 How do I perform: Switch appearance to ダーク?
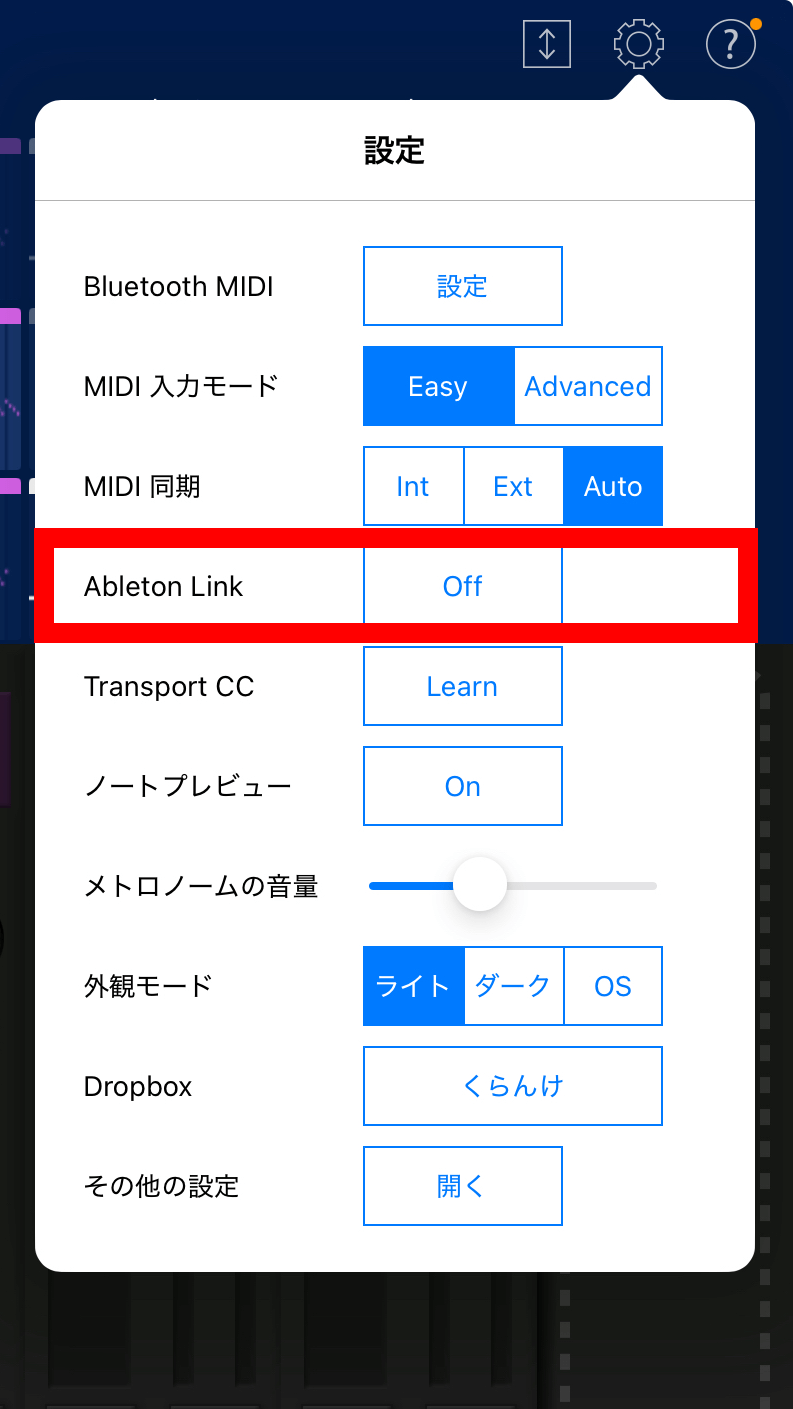click(x=513, y=986)
